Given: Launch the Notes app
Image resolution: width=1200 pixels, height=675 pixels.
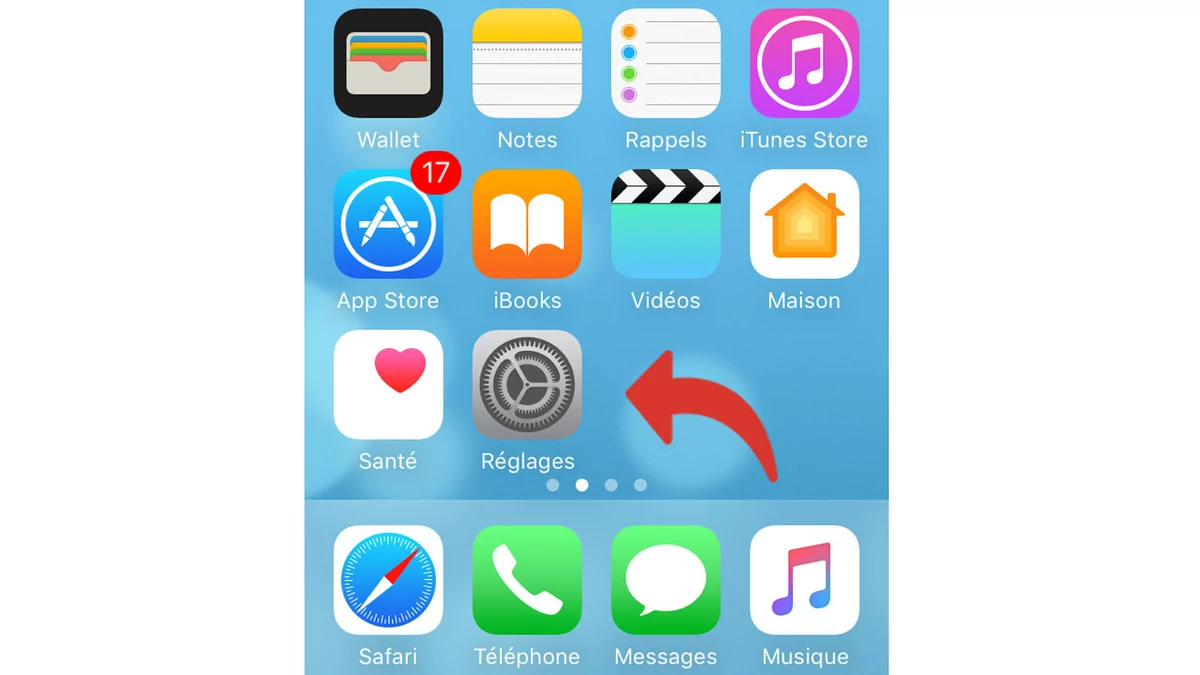Looking at the screenshot, I should [x=527, y=64].
